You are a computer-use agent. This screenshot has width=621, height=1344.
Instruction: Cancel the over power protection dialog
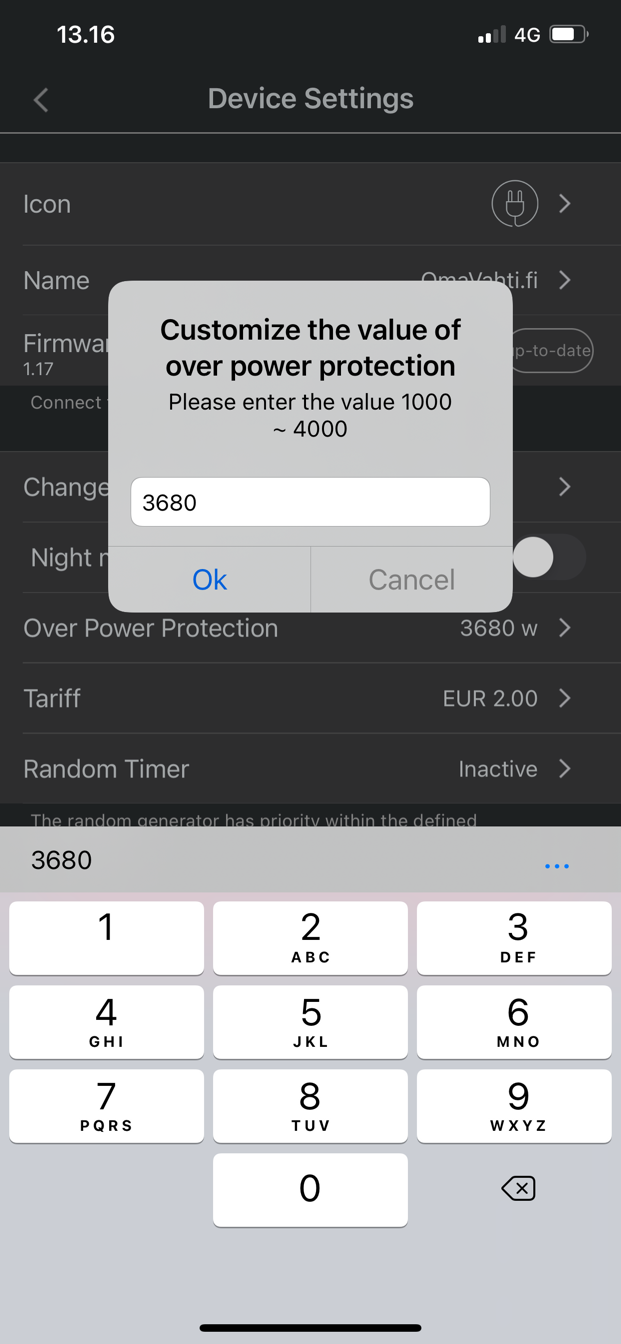(412, 579)
